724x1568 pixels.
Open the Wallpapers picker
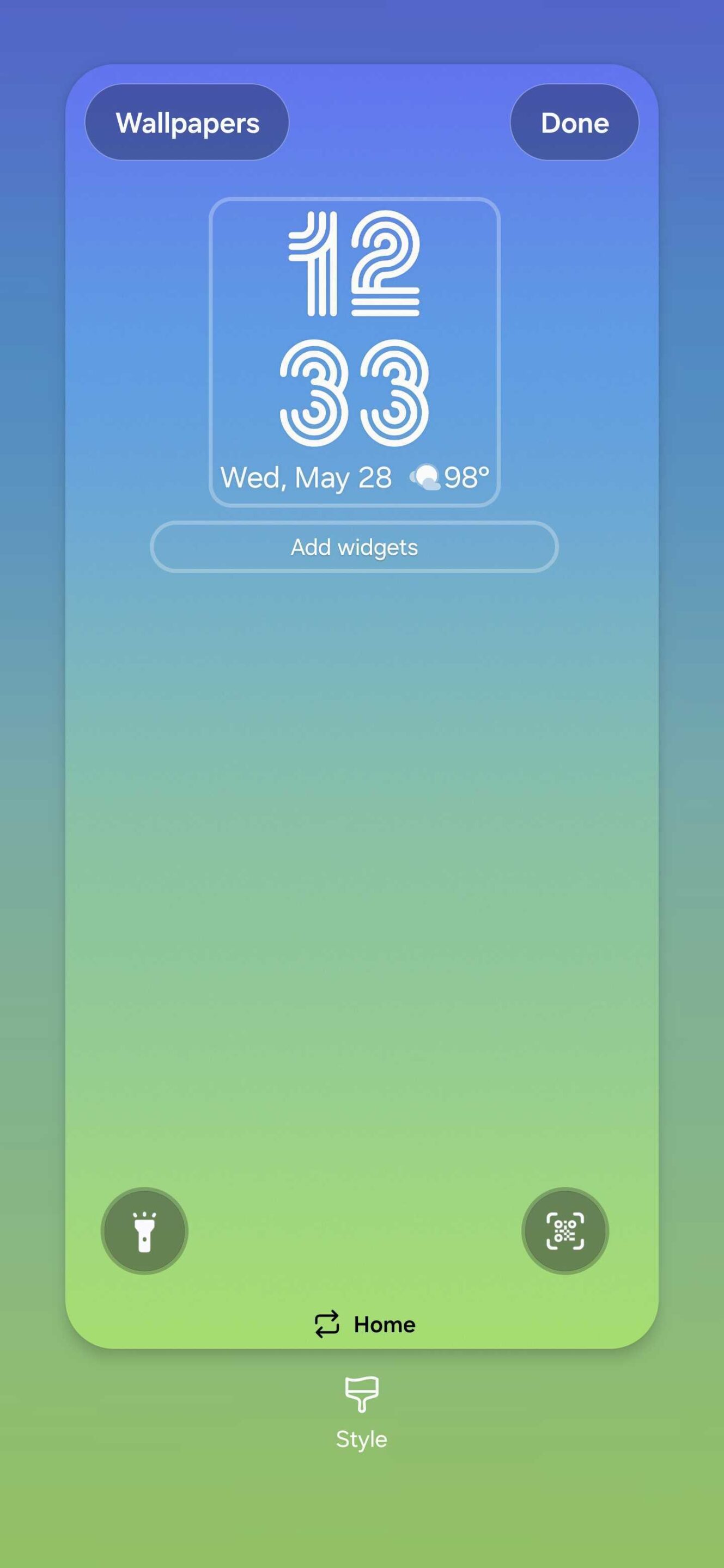(x=186, y=122)
